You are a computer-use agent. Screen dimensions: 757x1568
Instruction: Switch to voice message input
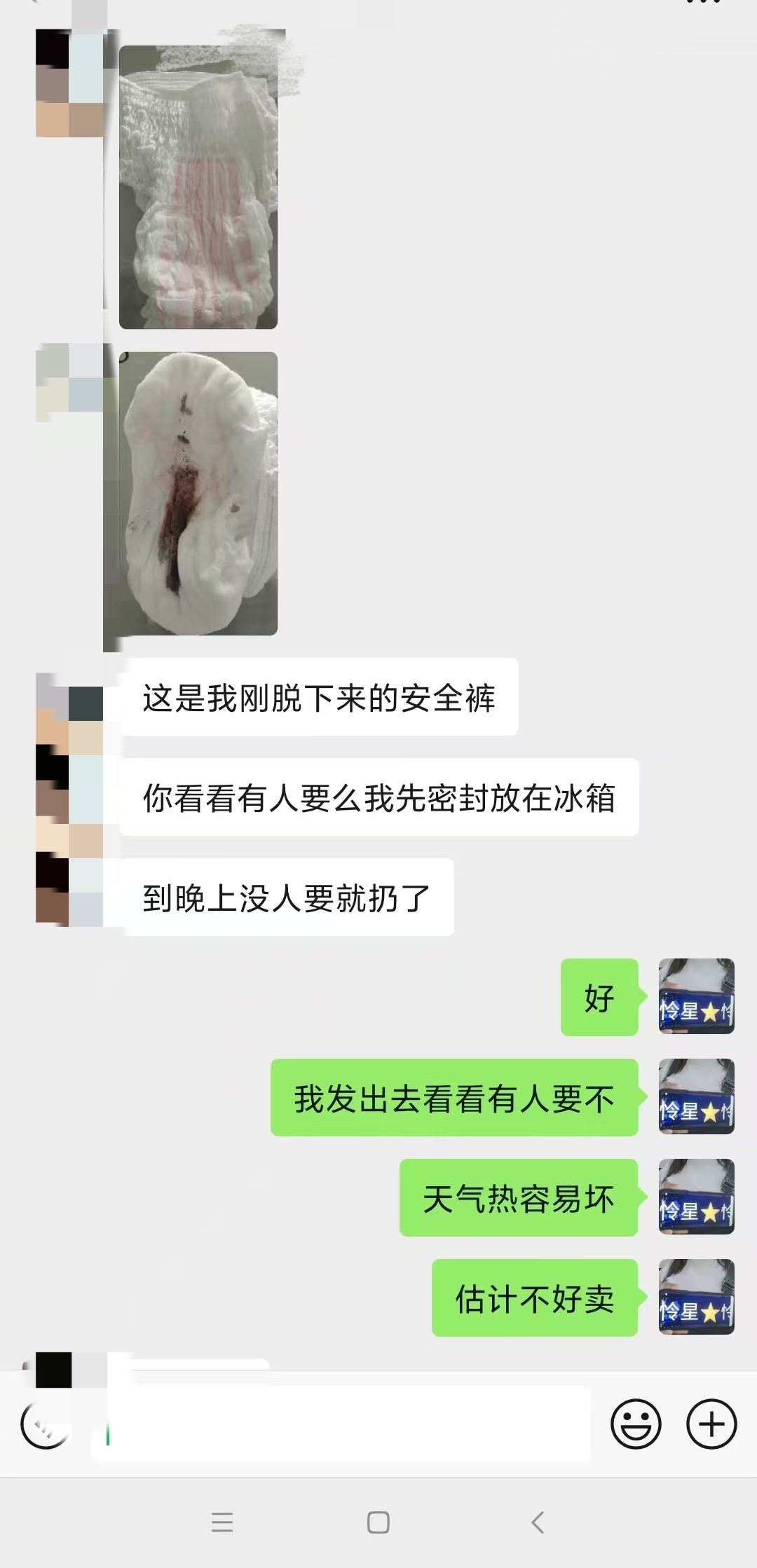pyautogui.click(x=45, y=1424)
